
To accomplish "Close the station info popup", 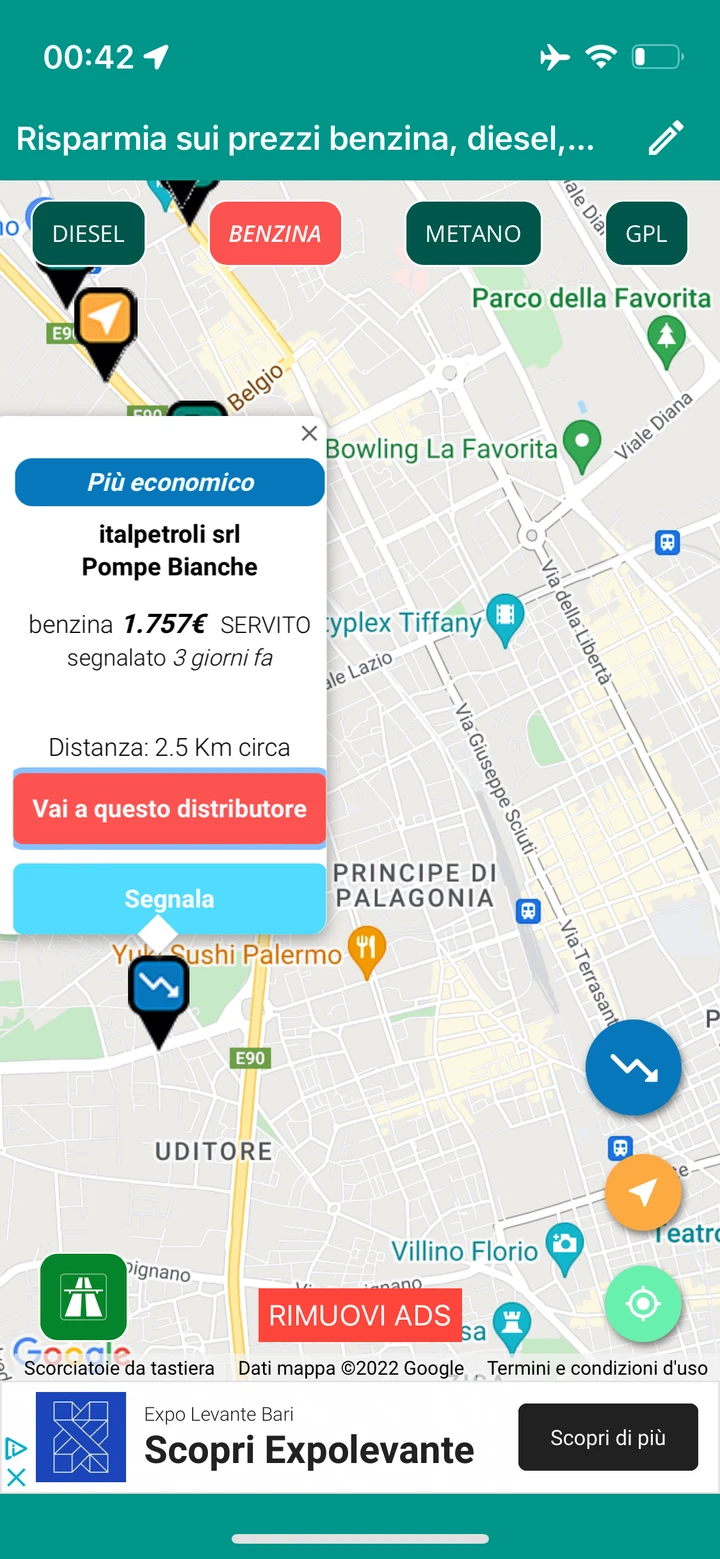I will pos(309,433).
